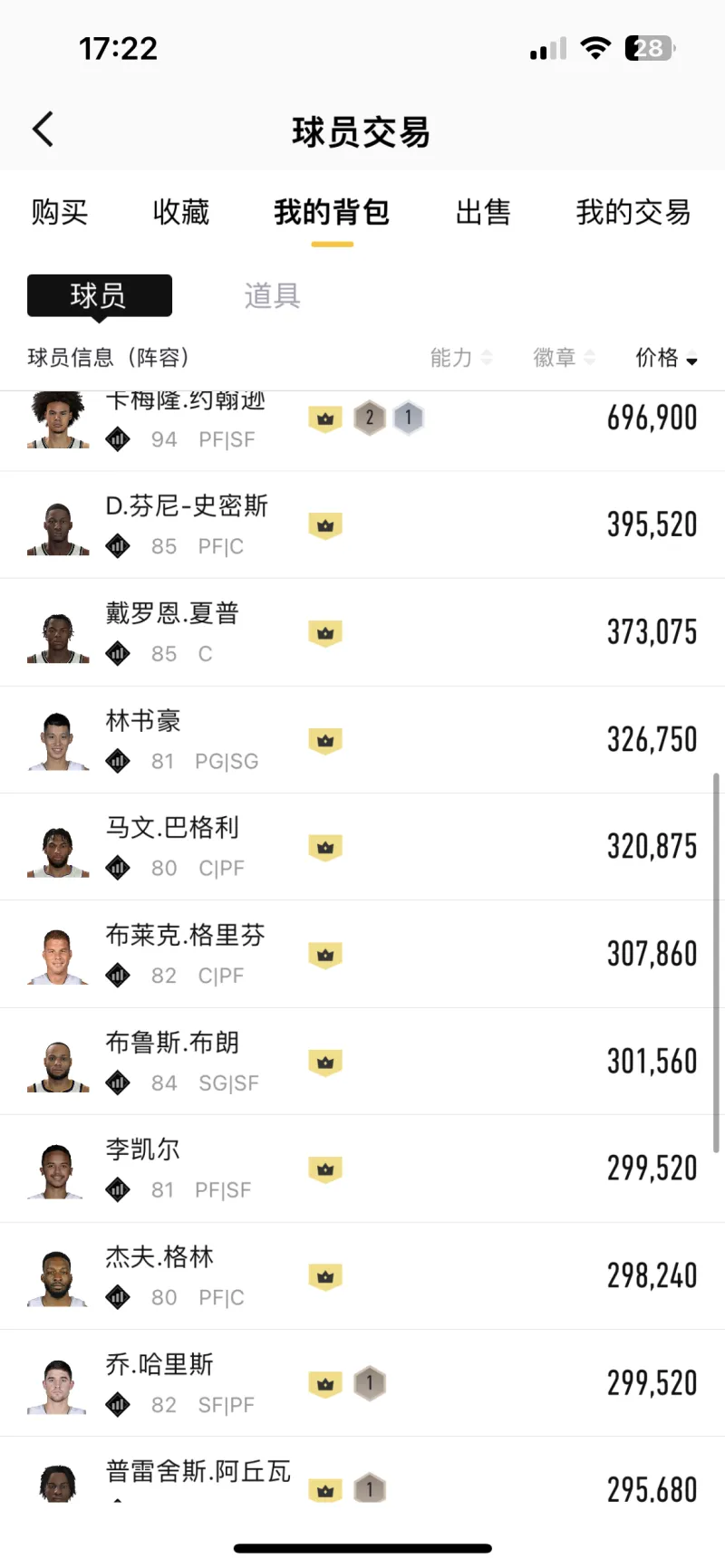Switch to the 购买 tab
Viewport: 725px width, 1568px height.
pos(60,212)
